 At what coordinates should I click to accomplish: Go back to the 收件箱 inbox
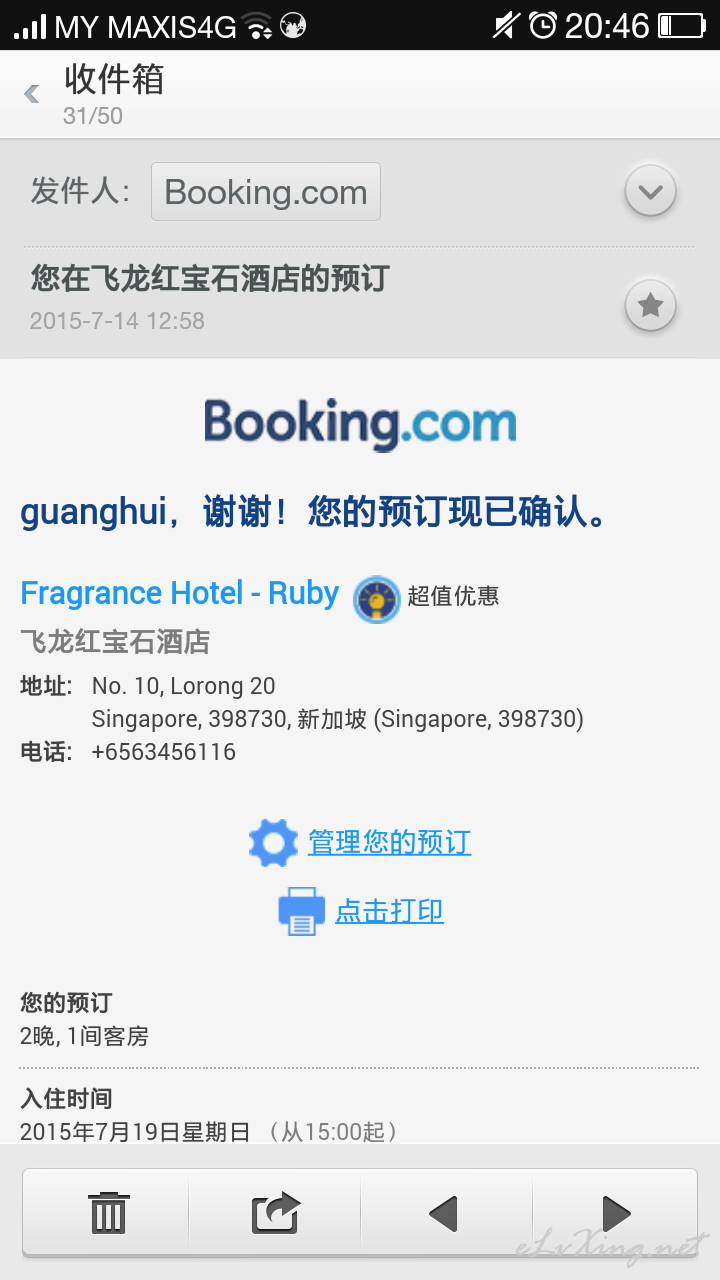tap(33, 94)
